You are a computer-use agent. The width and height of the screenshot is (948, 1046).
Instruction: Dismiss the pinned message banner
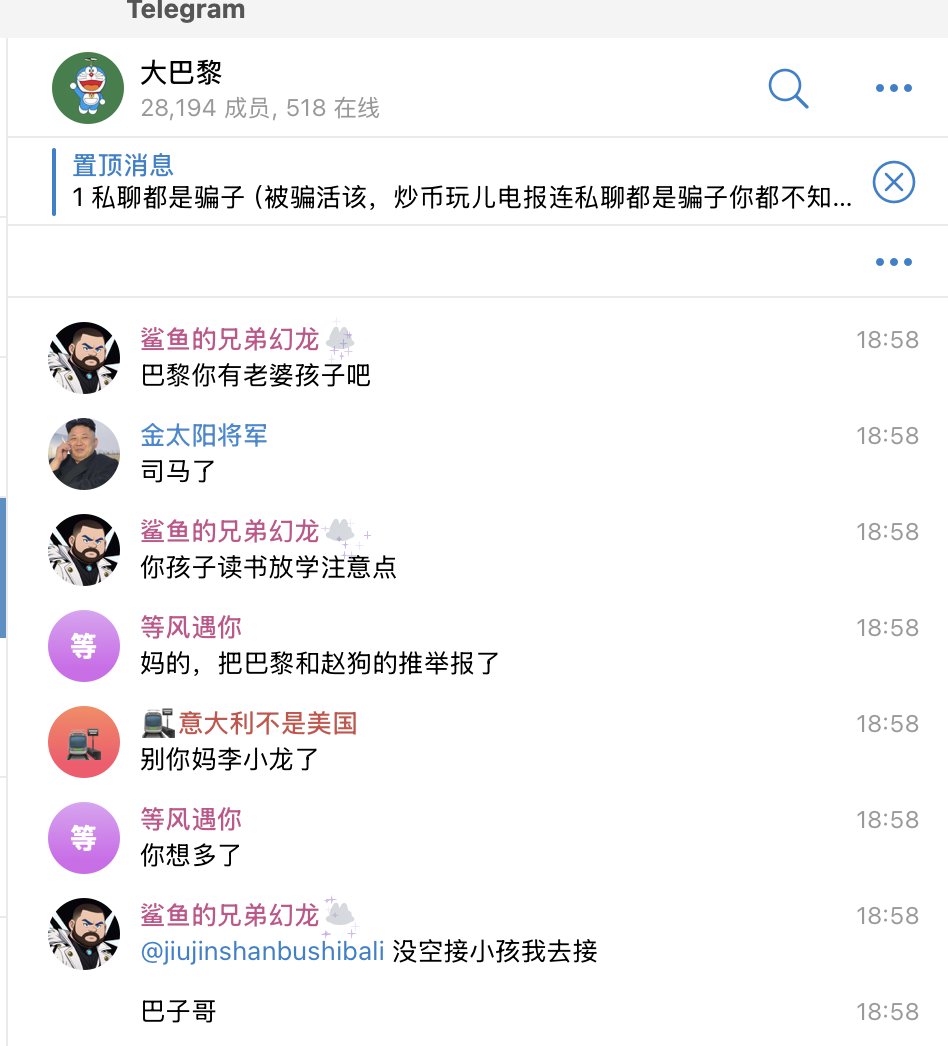click(893, 182)
